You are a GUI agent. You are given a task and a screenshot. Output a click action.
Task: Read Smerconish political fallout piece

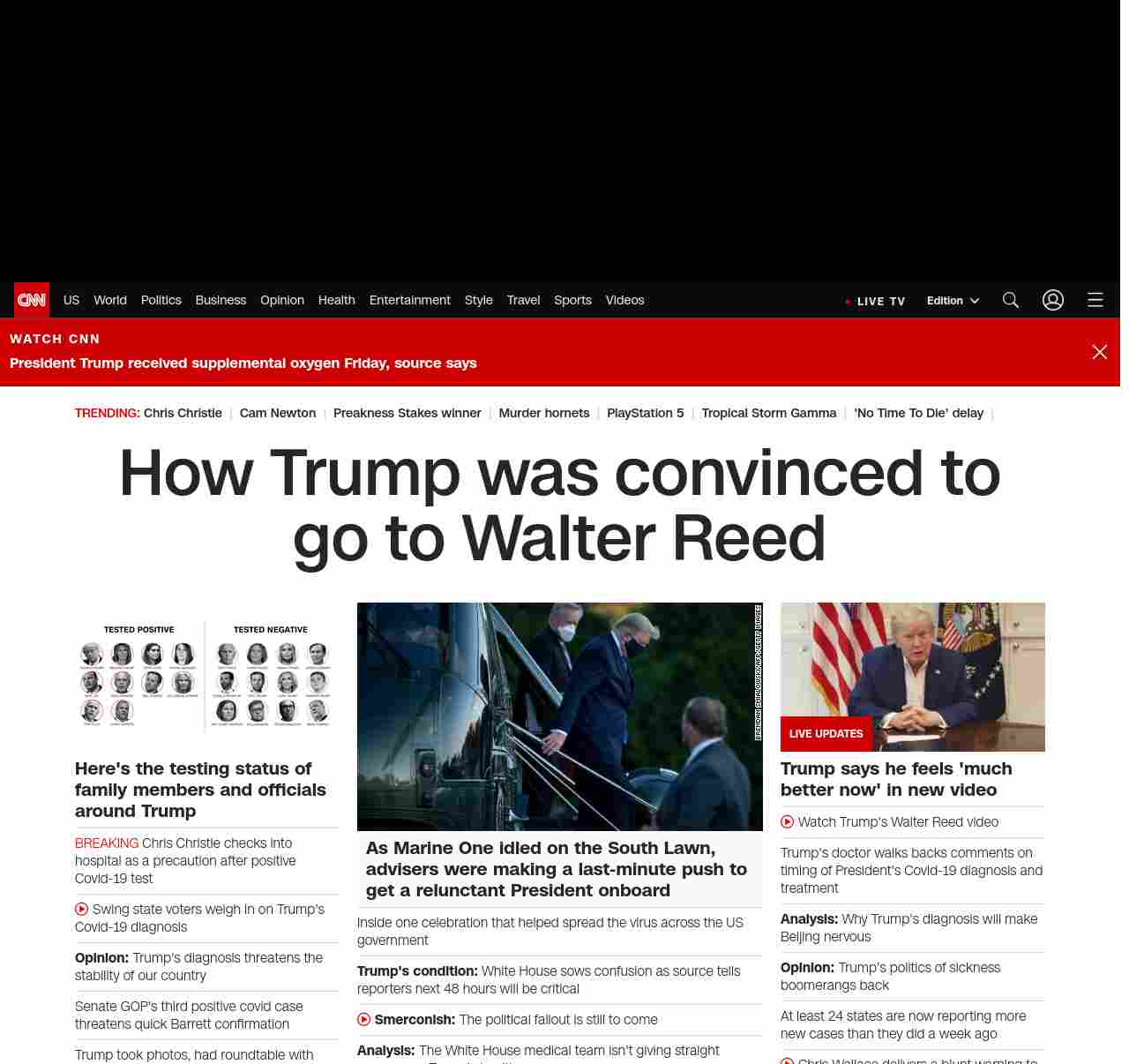[515, 1020]
